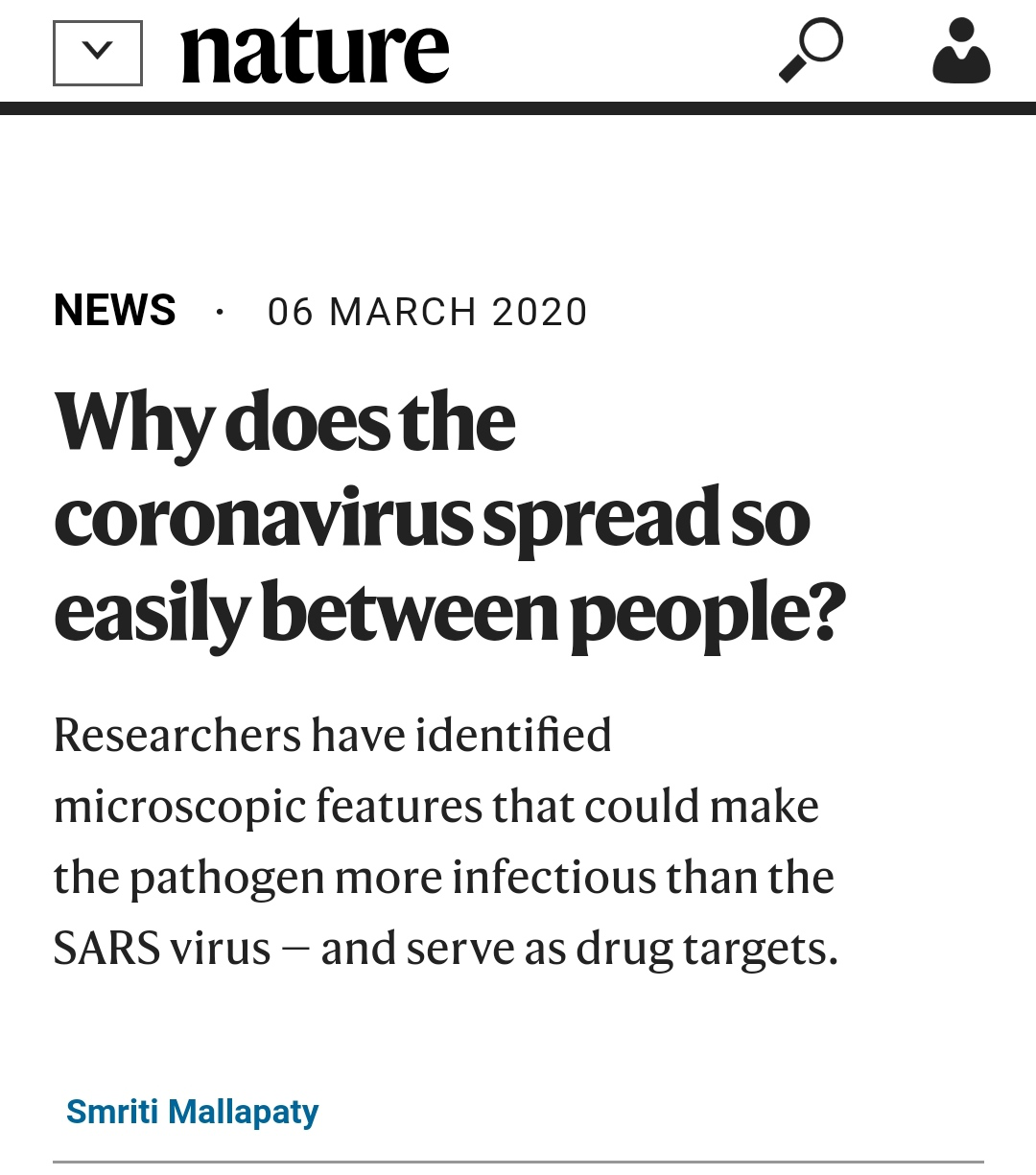
Task: Open author Smriti Mallapaty's page
Action: [x=192, y=1112]
